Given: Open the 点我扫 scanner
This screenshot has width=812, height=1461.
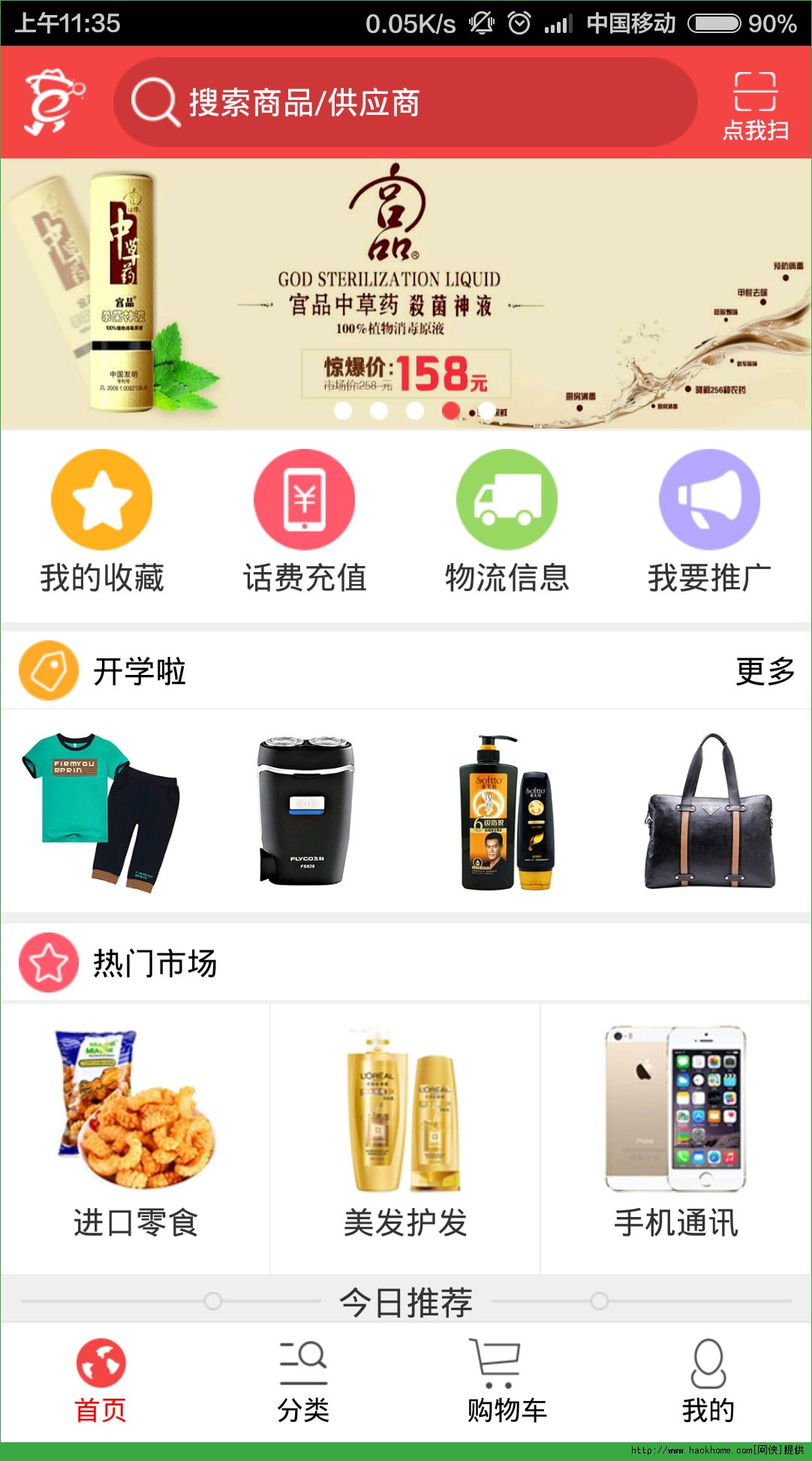Looking at the screenshot, I should click(755, 106).
